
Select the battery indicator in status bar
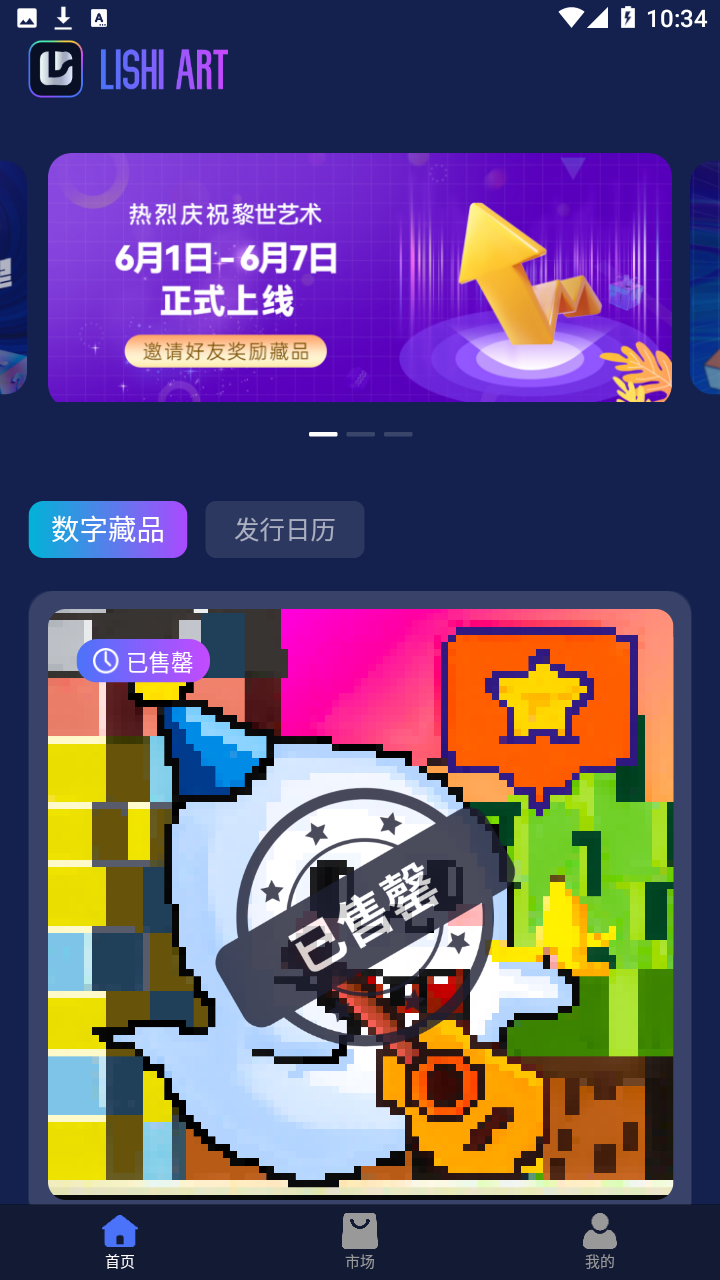tap(628, 16)
